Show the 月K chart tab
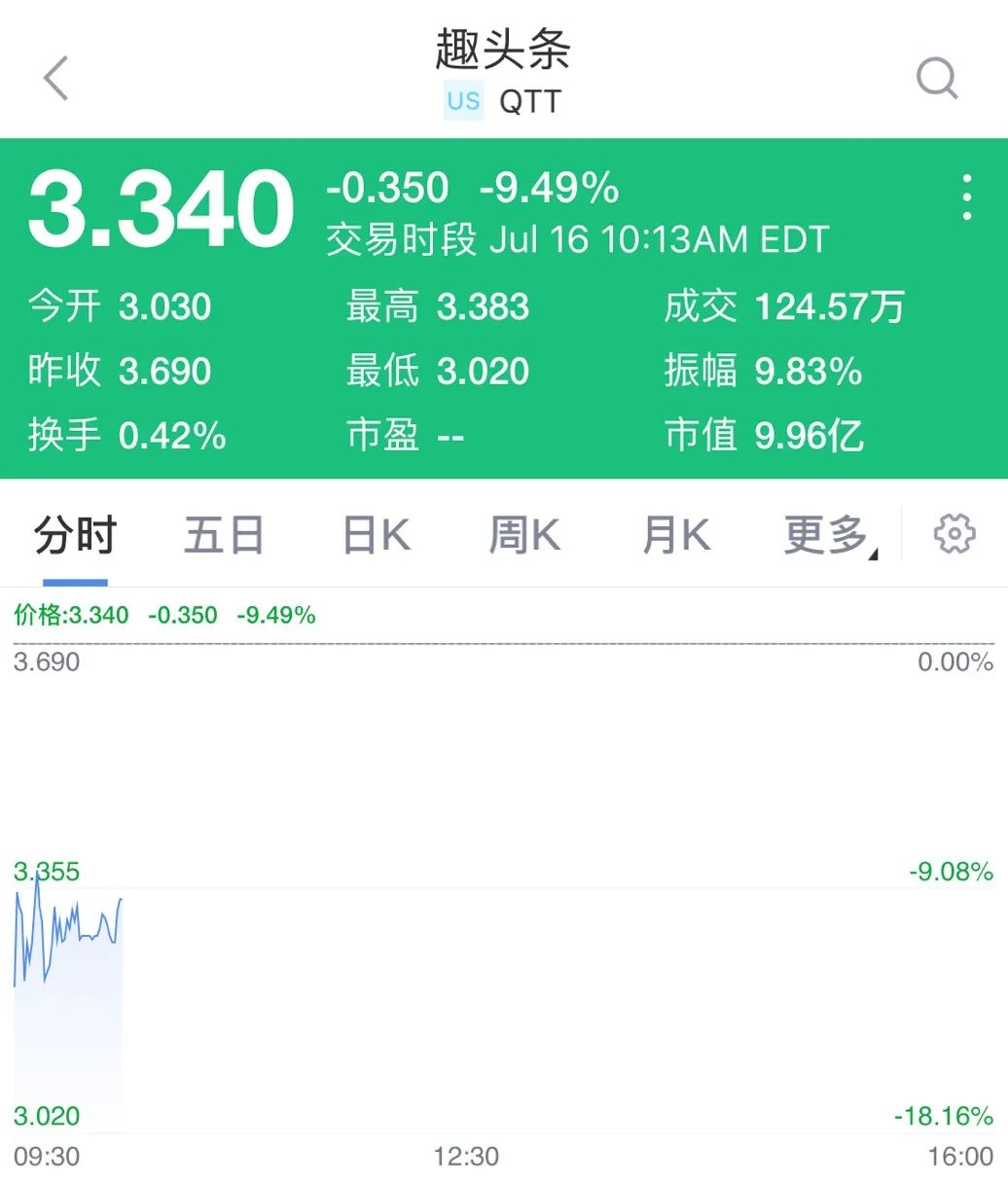 [x=676, y=536]
